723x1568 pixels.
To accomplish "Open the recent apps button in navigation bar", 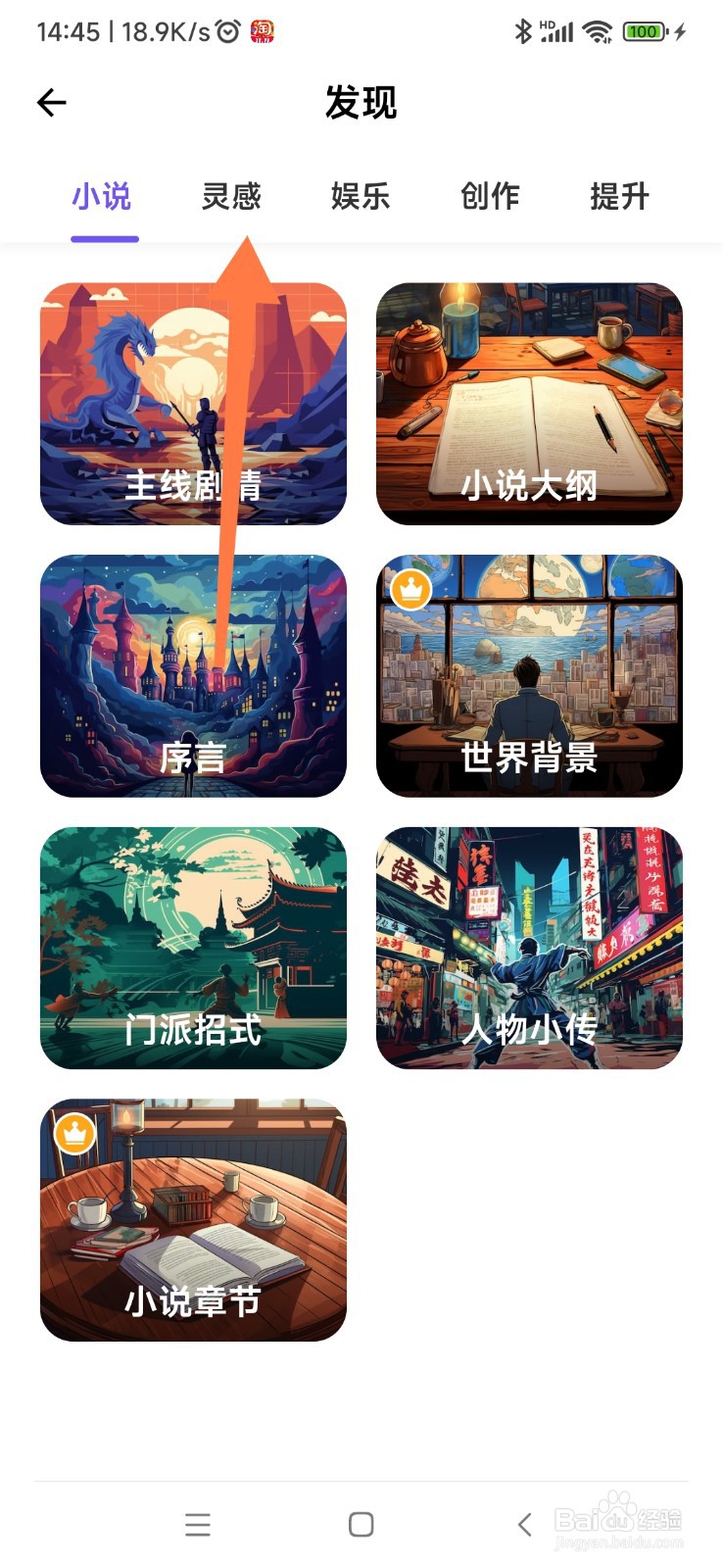I will coord(198,1525).
